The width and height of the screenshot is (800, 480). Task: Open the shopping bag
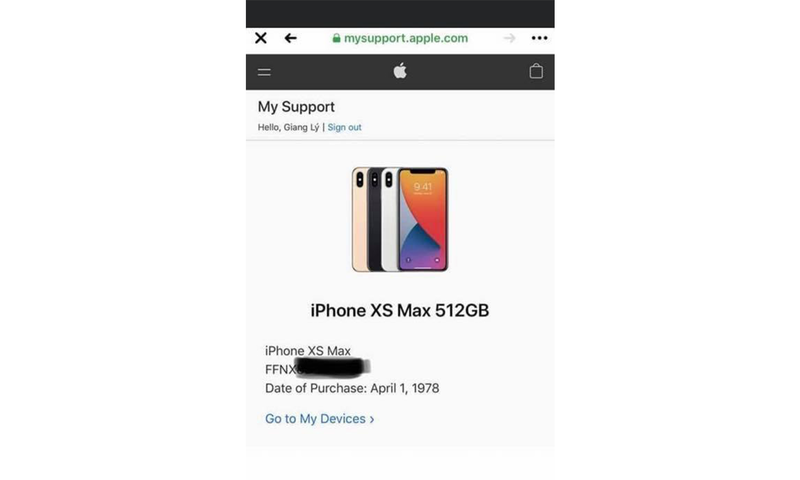pos(536,71)
